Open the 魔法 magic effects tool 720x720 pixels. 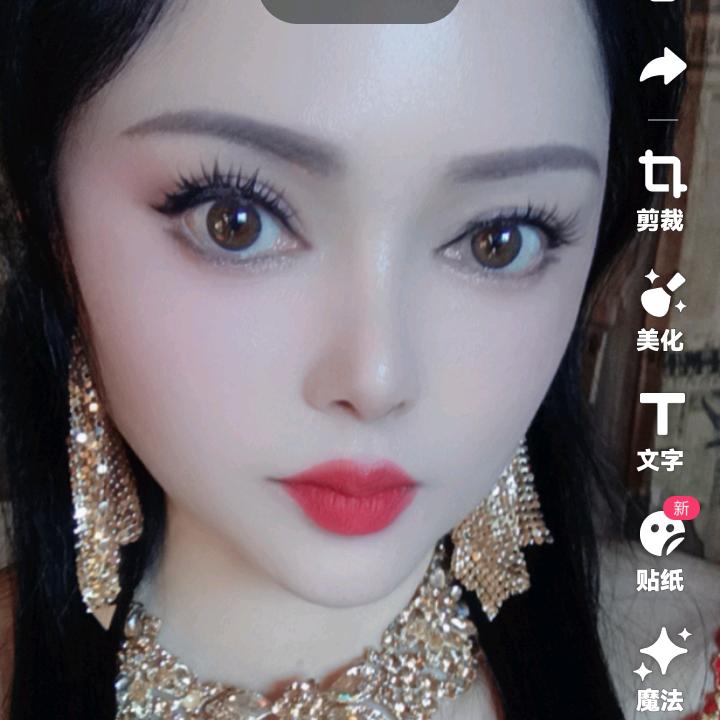point(661,668)
